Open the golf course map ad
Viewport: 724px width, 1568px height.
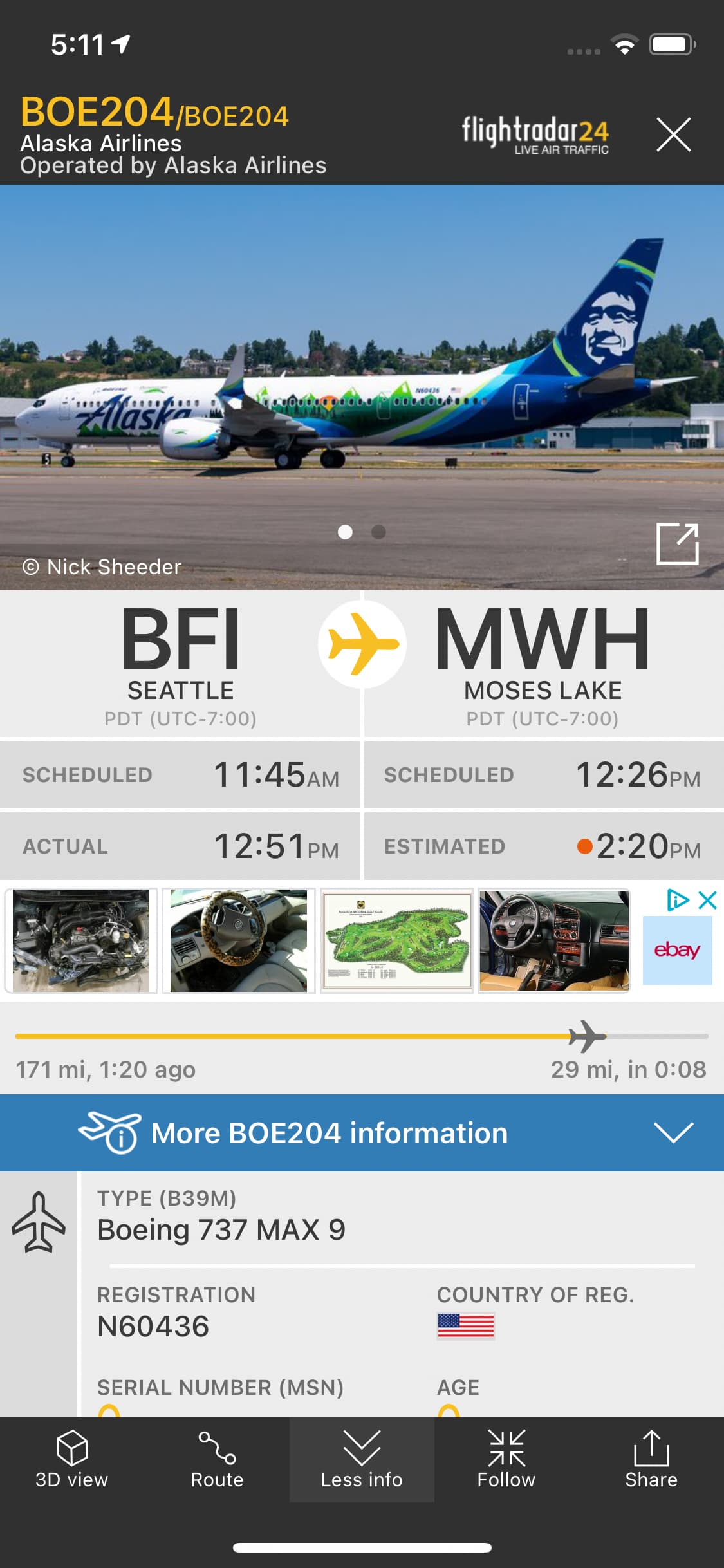click(x=396, y=940)
